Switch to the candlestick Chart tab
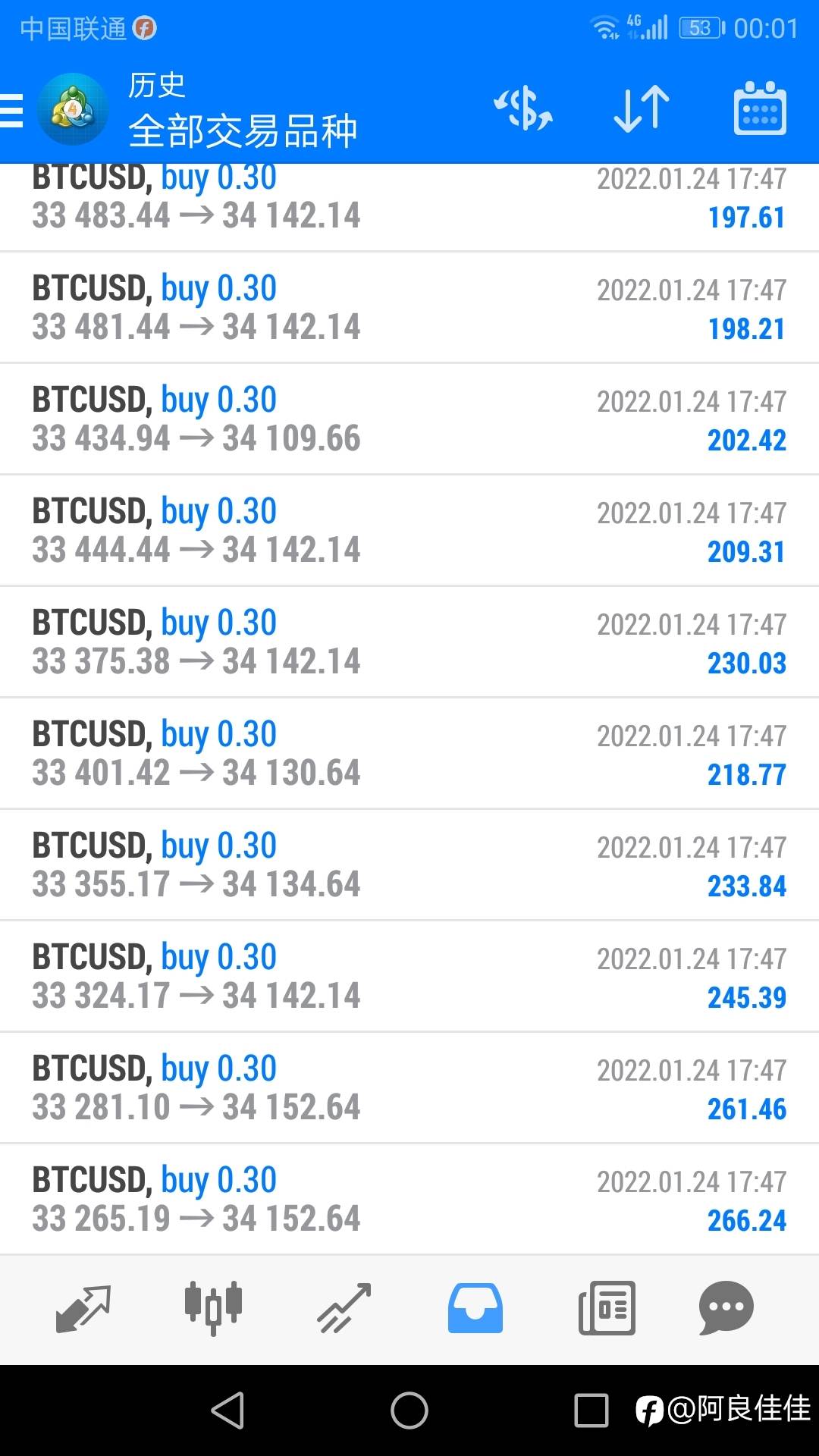819x1456 pixels. 213,1308
